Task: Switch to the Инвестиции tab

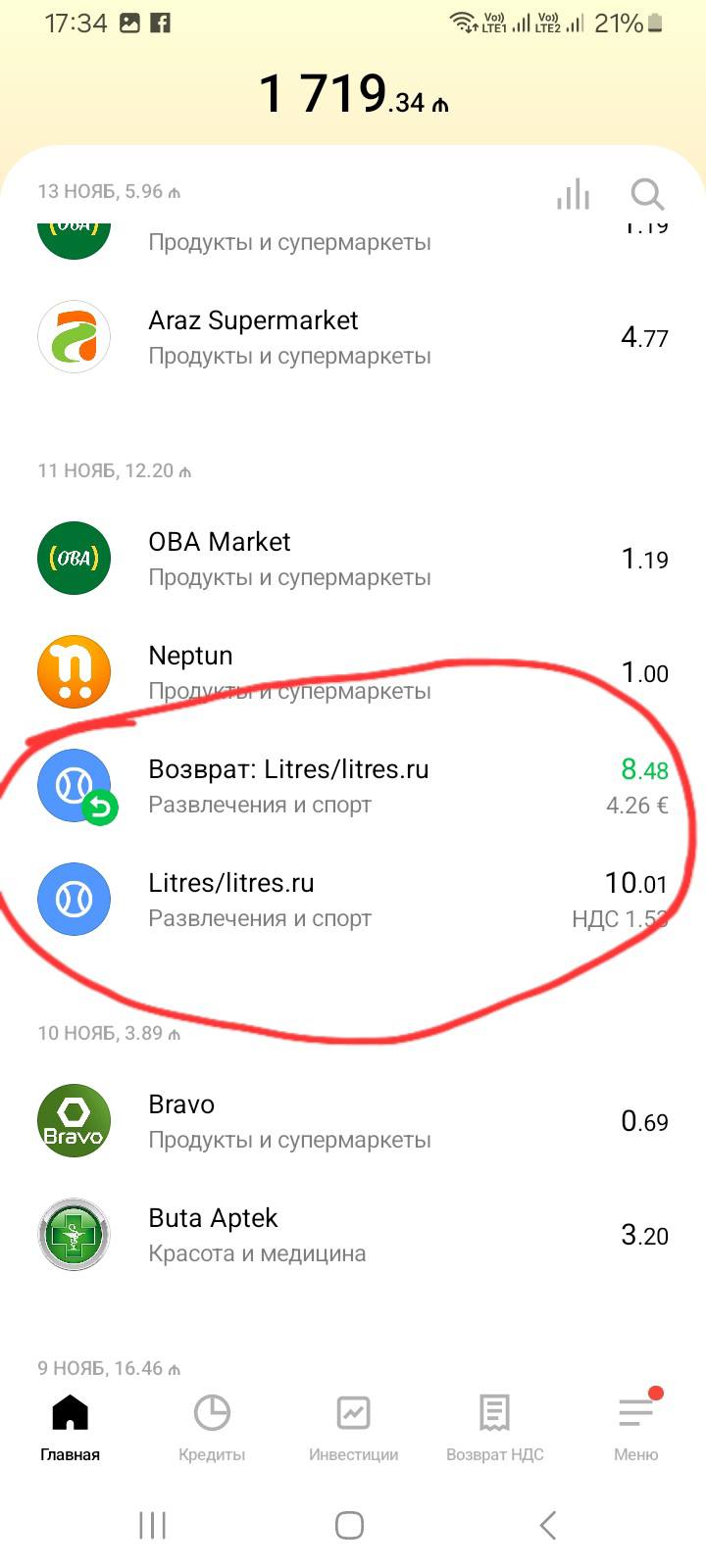Action: 353,1427
